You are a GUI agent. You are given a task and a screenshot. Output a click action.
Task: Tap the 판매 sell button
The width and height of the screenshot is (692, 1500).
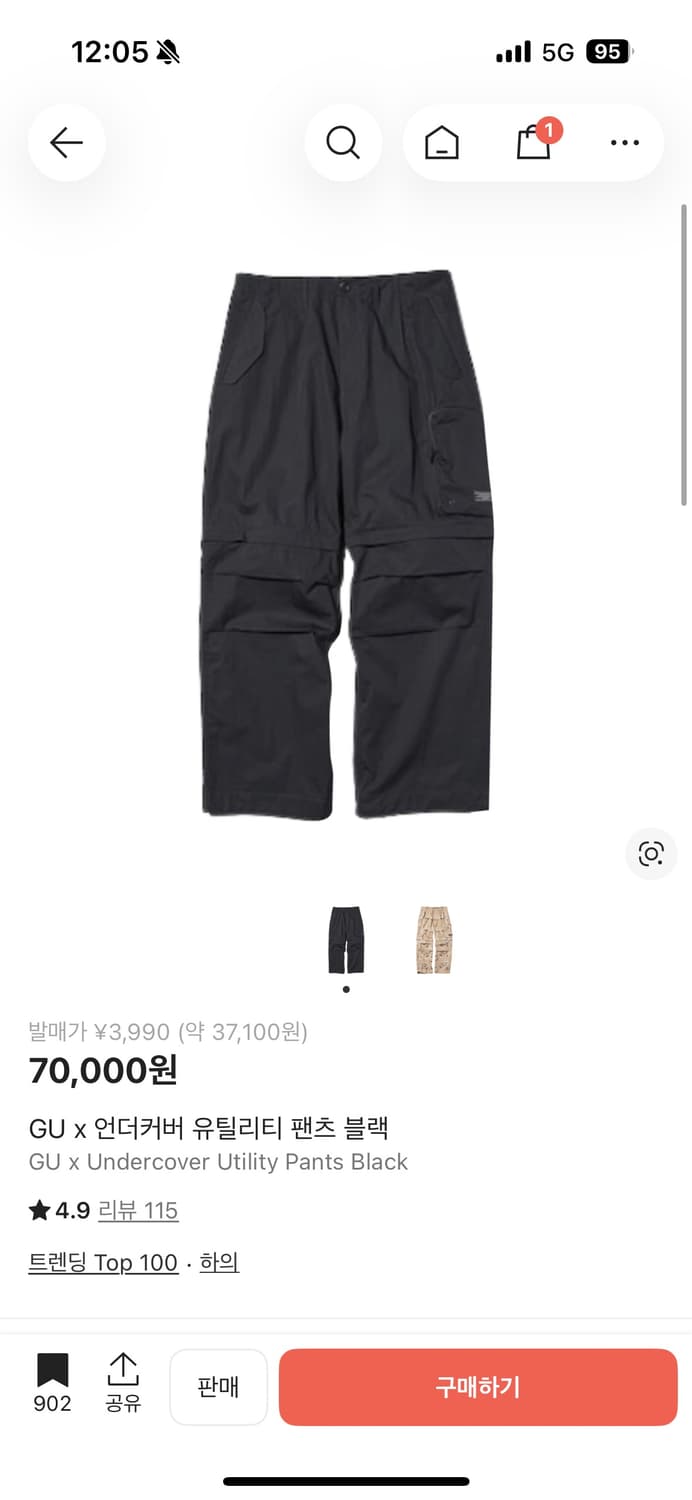click(218, 1387)
